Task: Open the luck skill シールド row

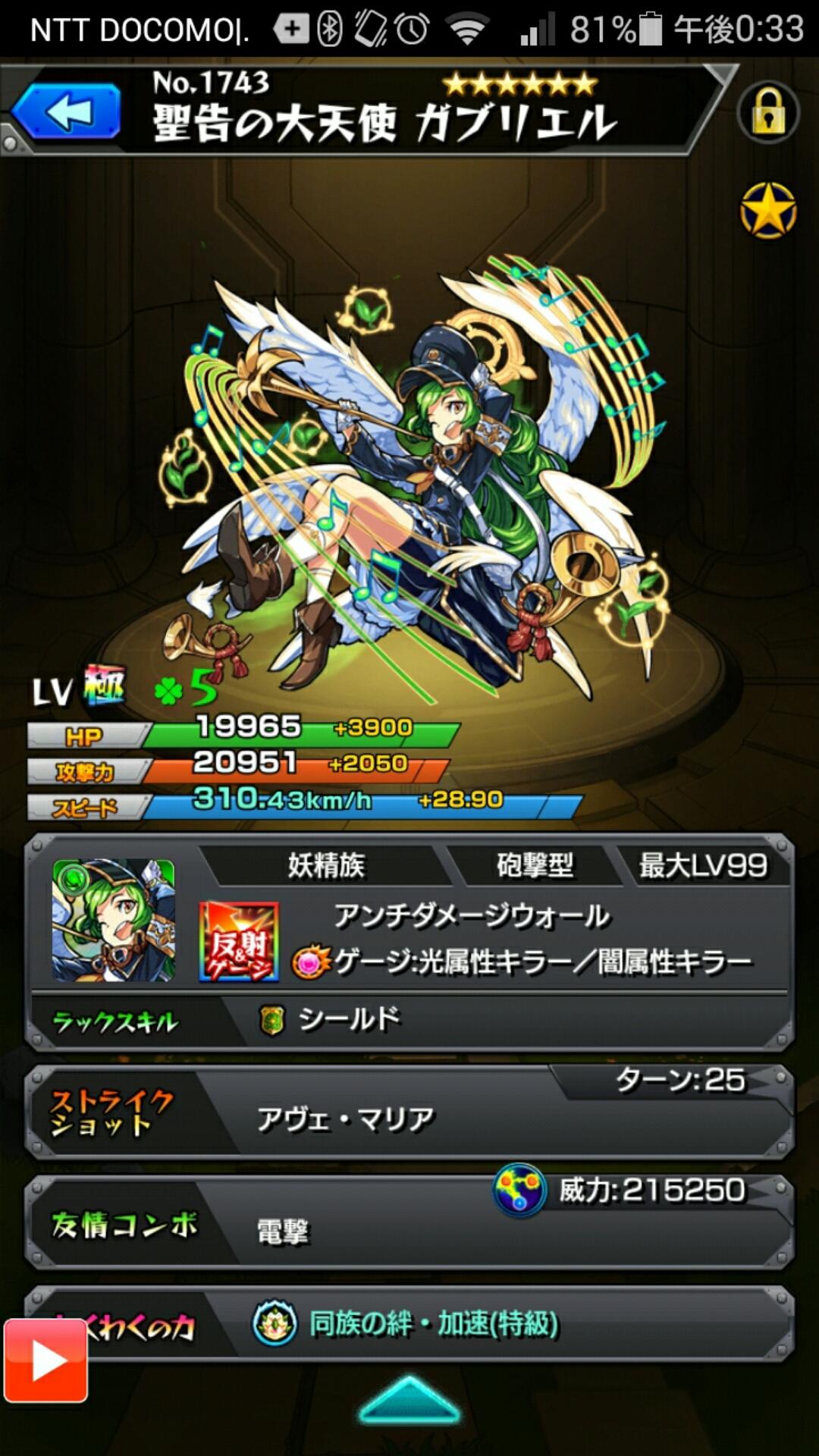Action: [x=409, y=1021]
